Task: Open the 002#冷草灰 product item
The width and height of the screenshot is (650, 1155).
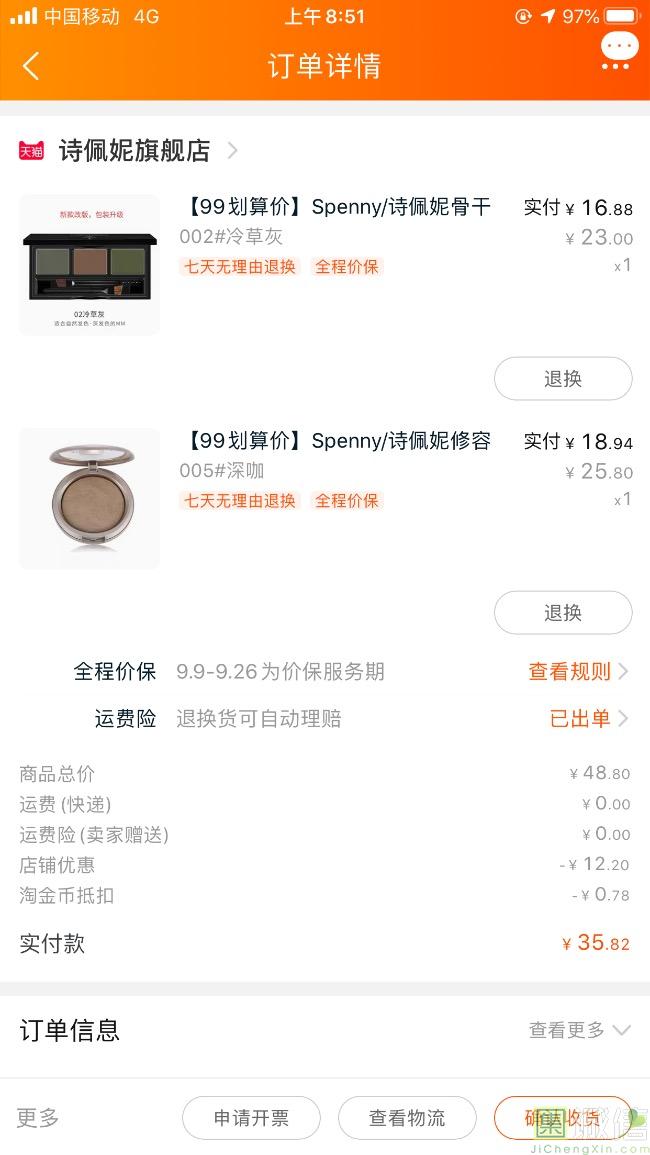Action: (x=325, y=265)
